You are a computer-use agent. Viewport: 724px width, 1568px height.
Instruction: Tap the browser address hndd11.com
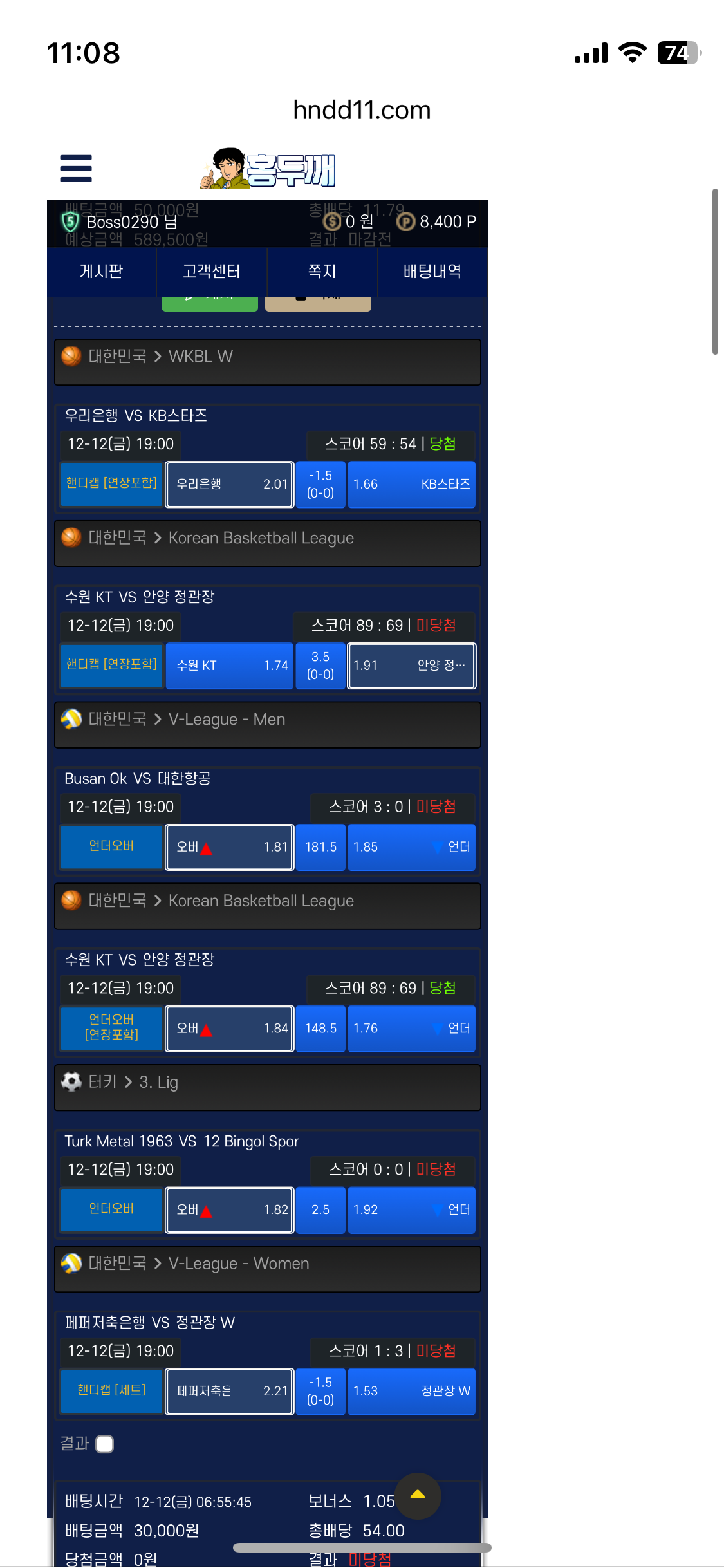[362, 110]
